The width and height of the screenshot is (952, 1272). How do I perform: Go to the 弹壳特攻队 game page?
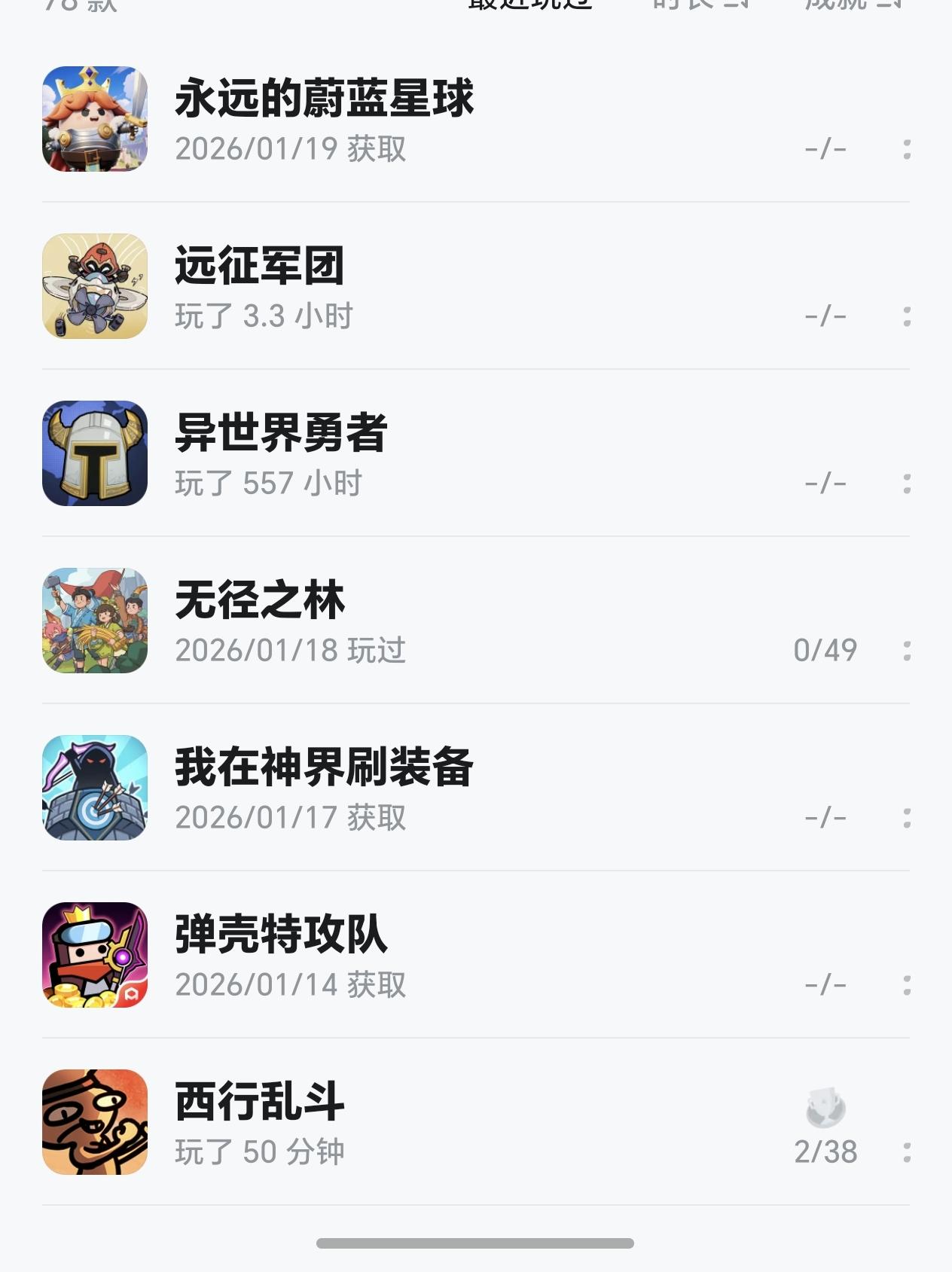point(280,955)
